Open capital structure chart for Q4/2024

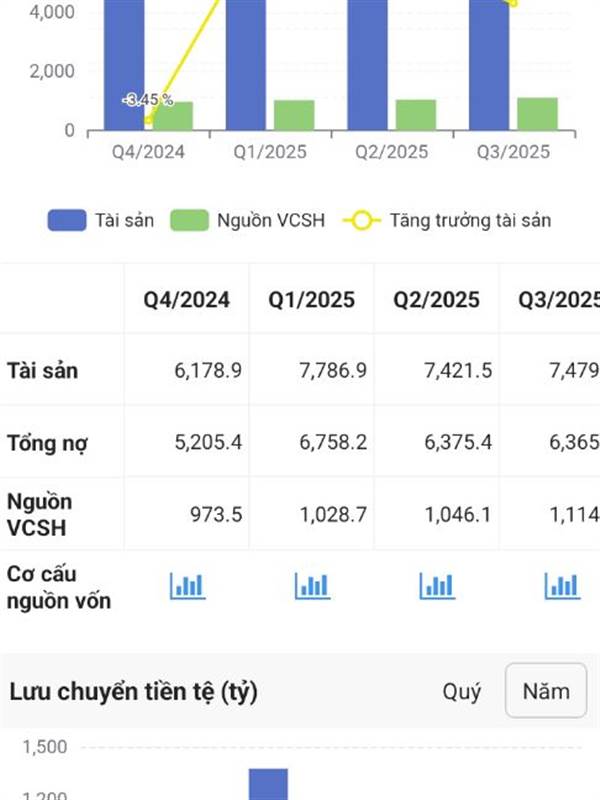point(187,586)
